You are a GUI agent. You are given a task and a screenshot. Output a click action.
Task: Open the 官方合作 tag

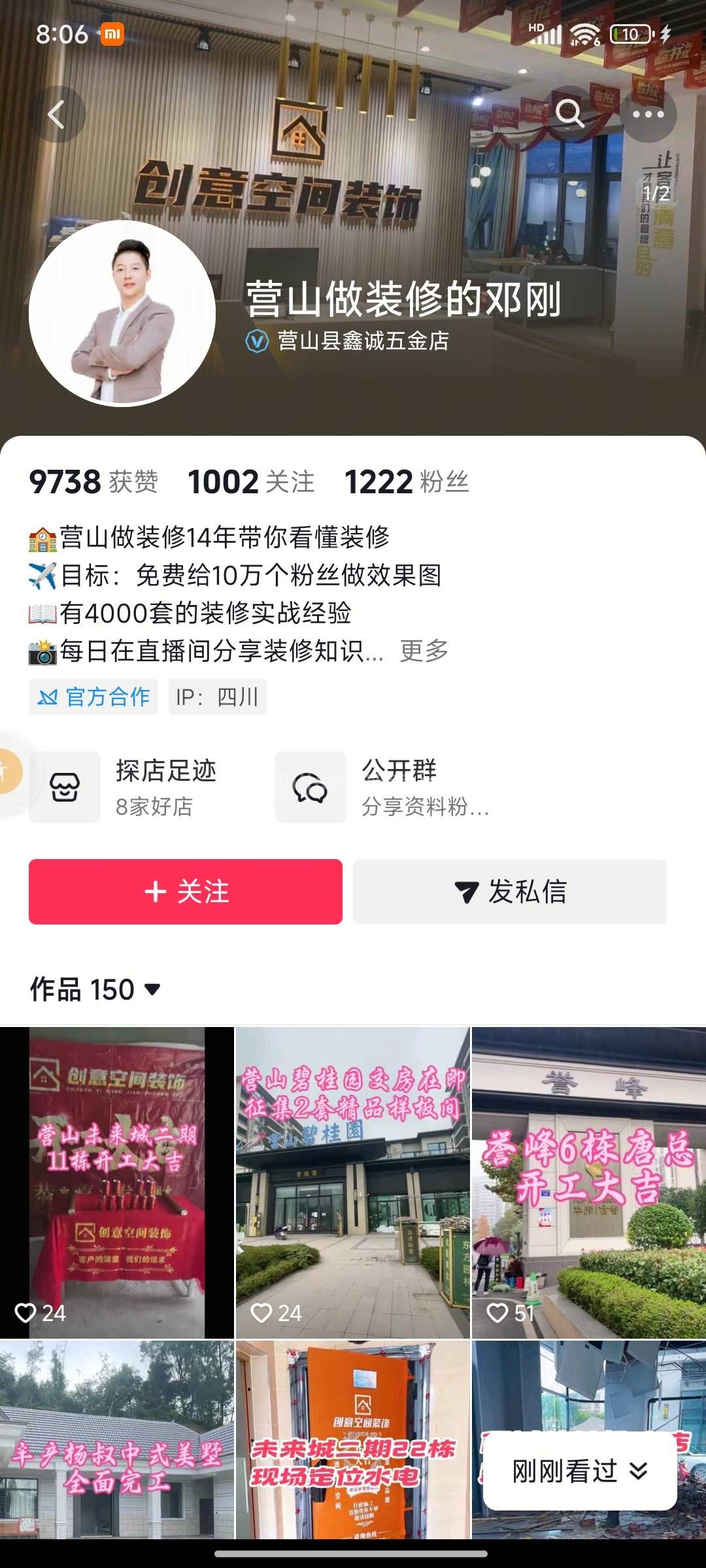pos(93,697)
